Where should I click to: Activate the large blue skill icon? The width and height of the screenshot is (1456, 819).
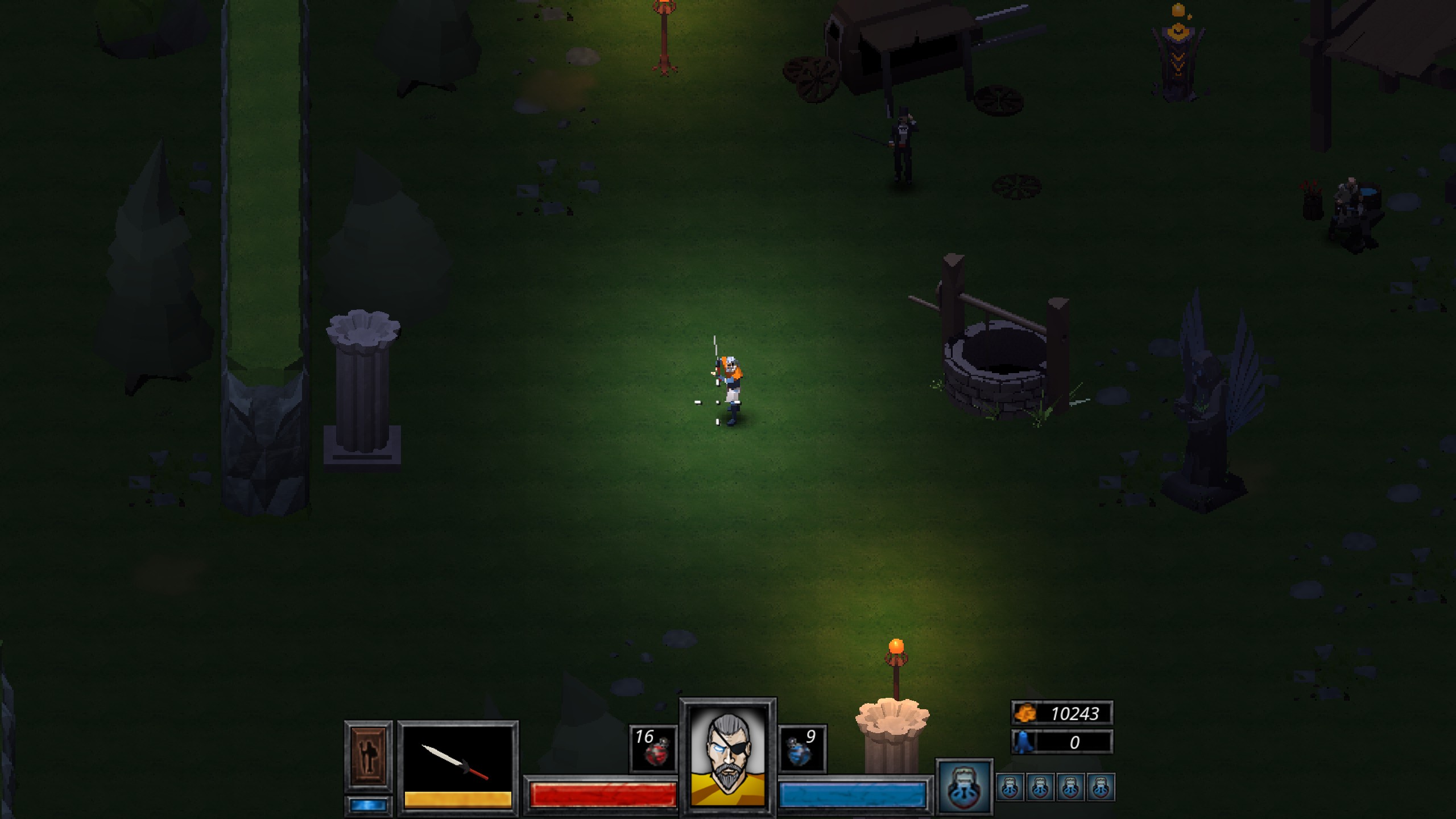(x=964, y=787)
